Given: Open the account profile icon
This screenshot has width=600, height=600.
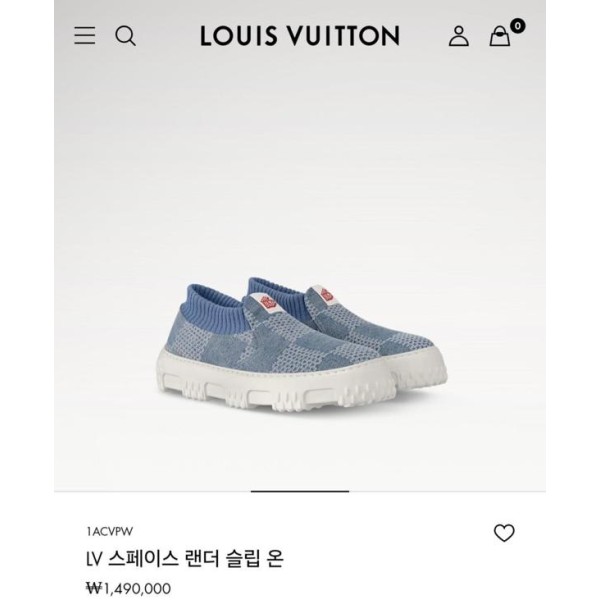Looking at the screenshot, I should pyautogui.click(x=458, y=37).
